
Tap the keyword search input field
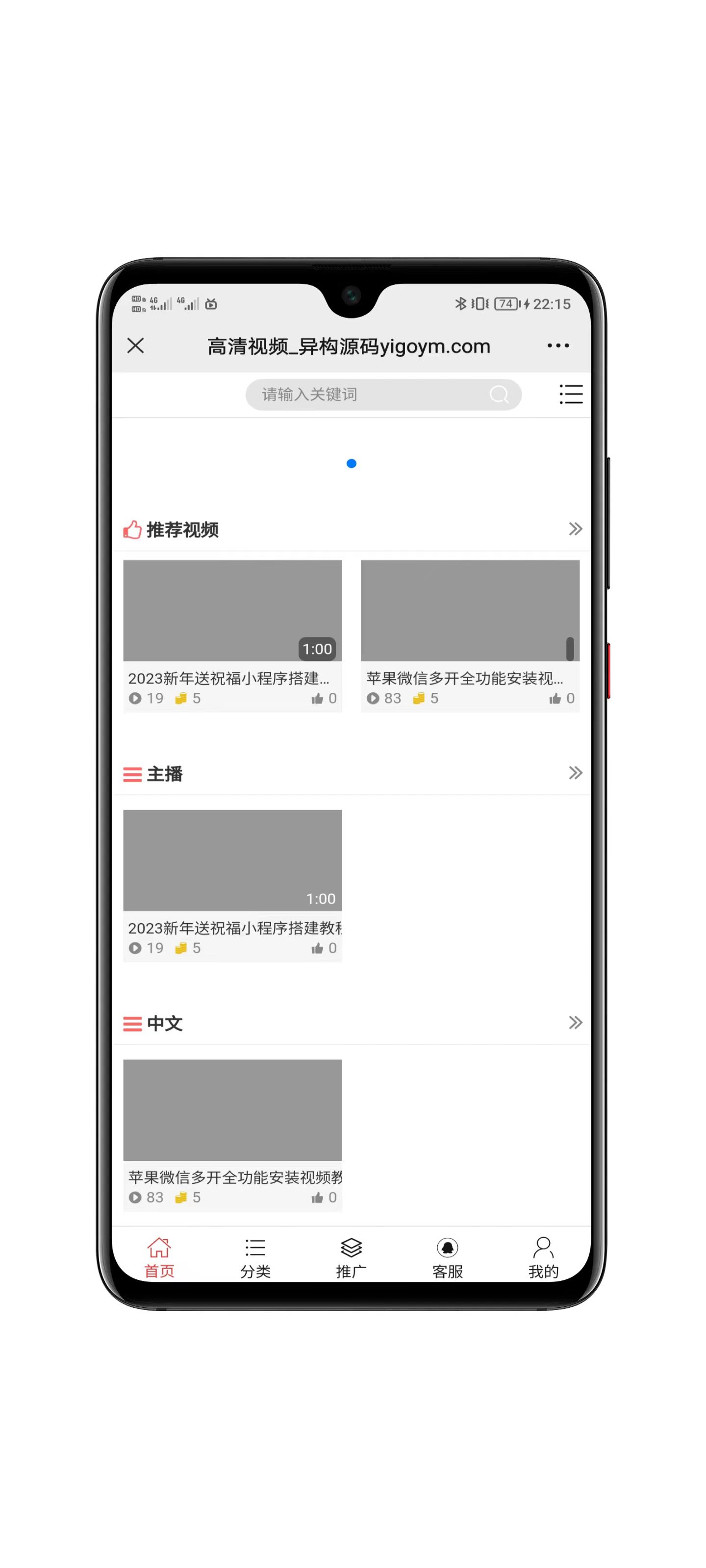coord(365,394)
